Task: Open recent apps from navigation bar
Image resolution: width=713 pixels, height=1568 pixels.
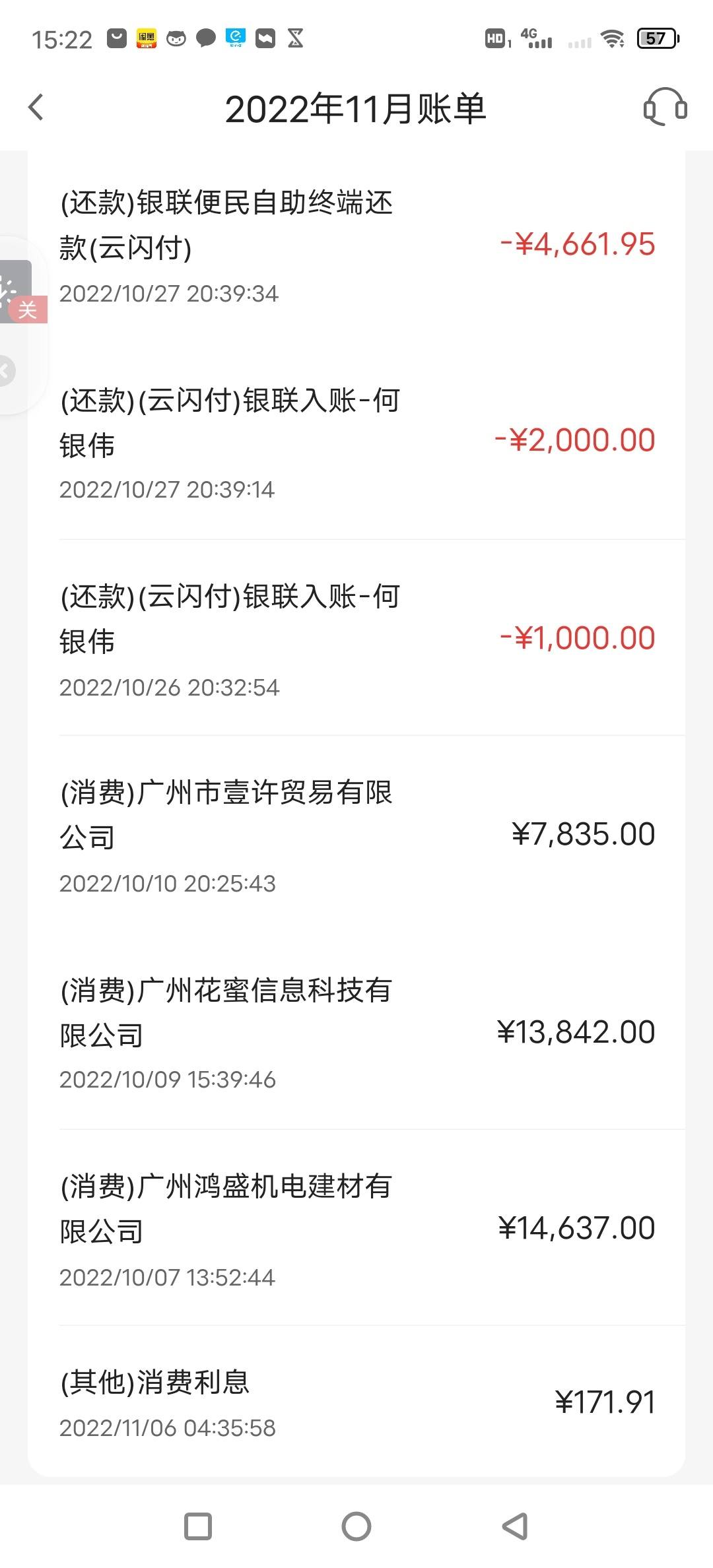Action: tap(197, 1526)
